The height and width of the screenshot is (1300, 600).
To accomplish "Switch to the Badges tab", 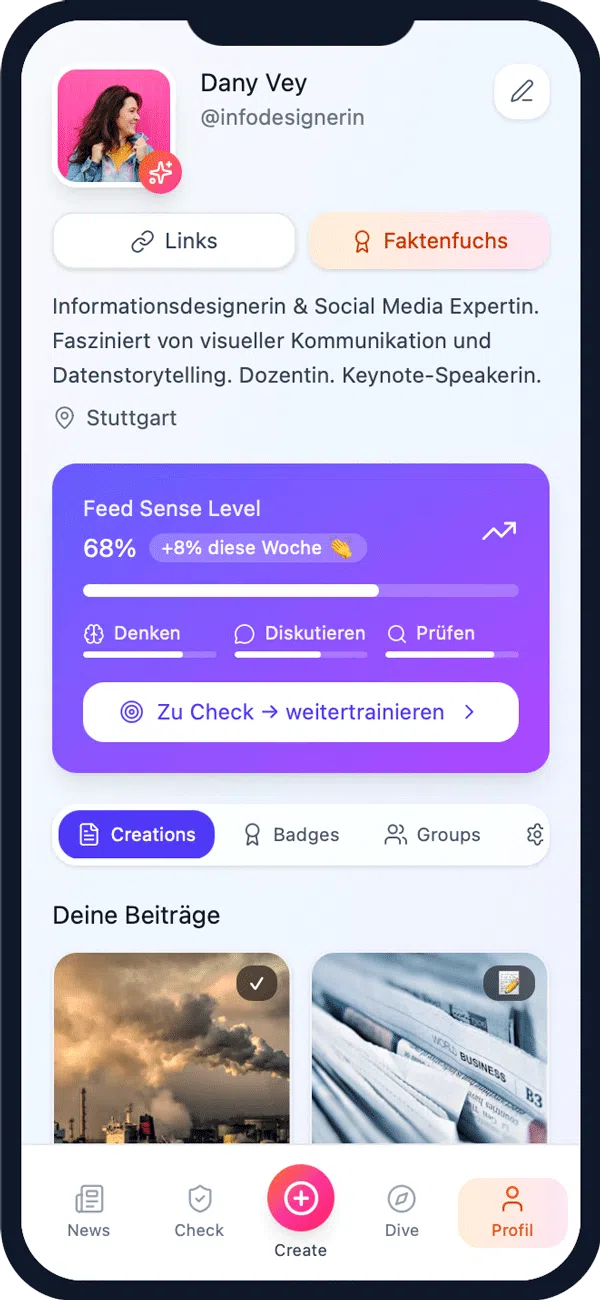I will click(x=292, y=835).
